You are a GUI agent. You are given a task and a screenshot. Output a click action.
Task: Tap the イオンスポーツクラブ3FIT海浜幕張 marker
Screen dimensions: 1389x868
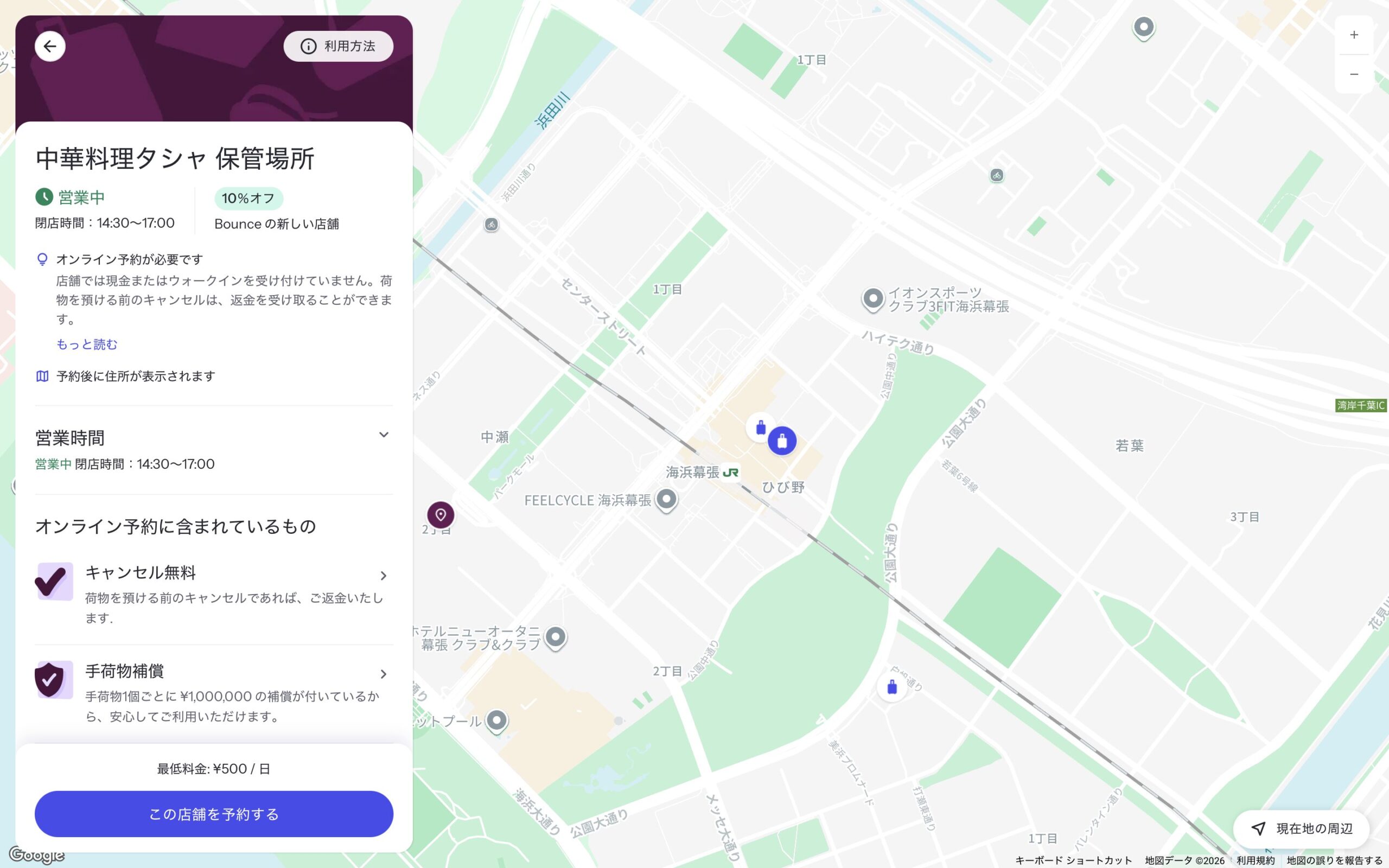tap(872, 298)
